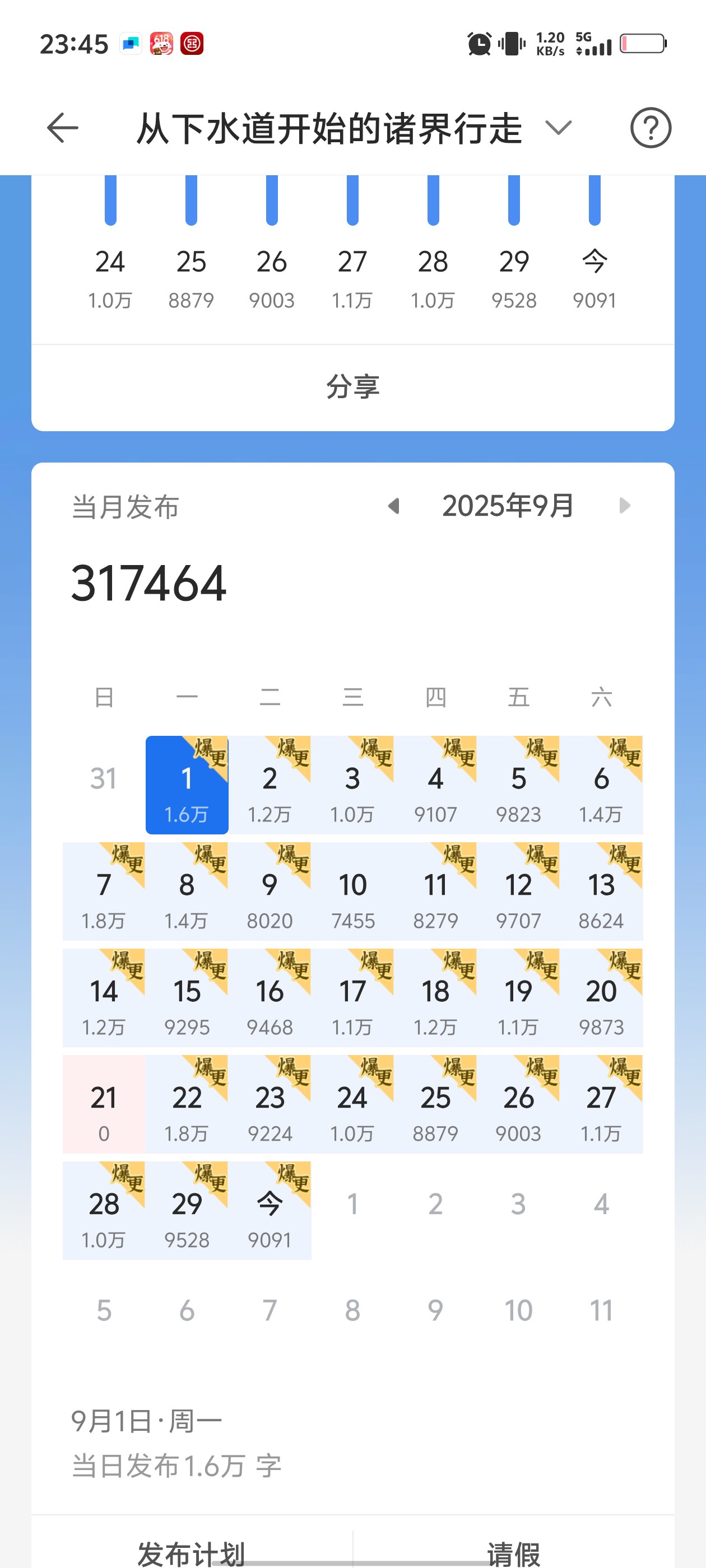The width and height of the screenshot is (706, 1568).
Task: Open 请假 leave request
Action: (x=513, y=1551)
